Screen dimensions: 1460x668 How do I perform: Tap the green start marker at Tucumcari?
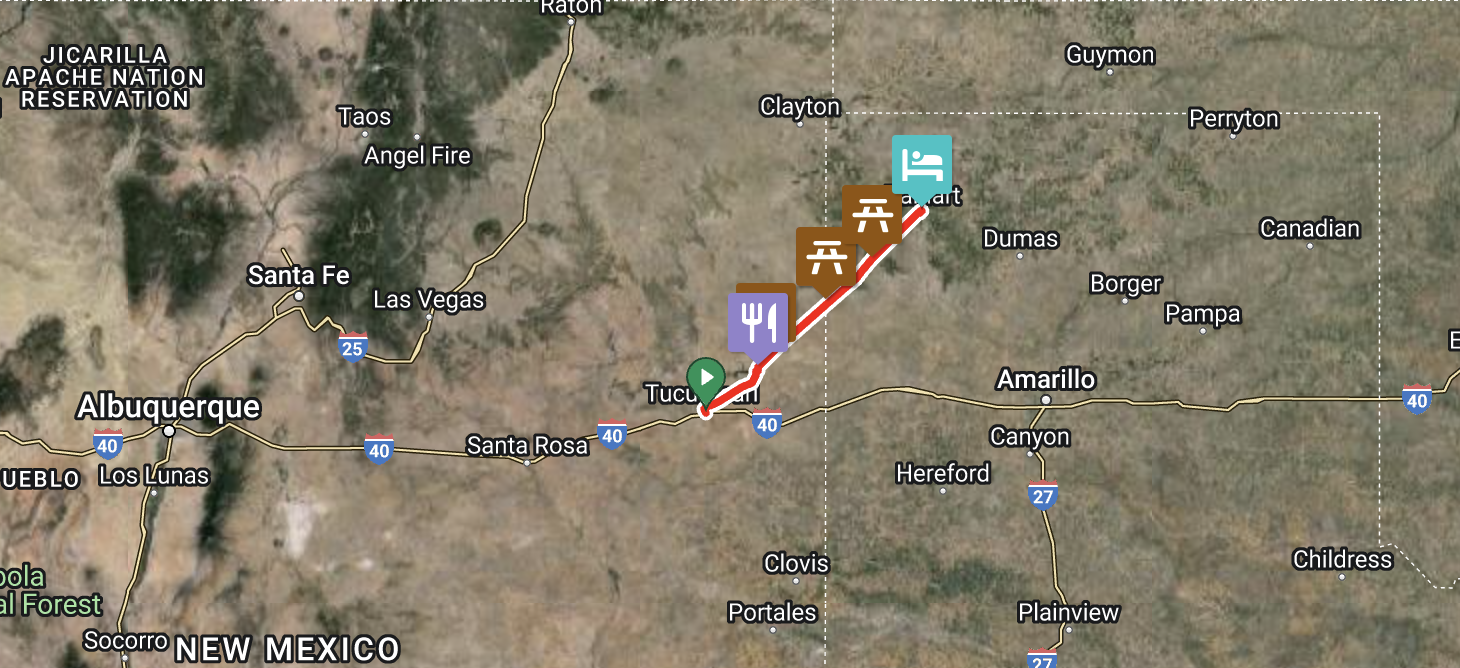pyautogui.click(x=707, y=378)
